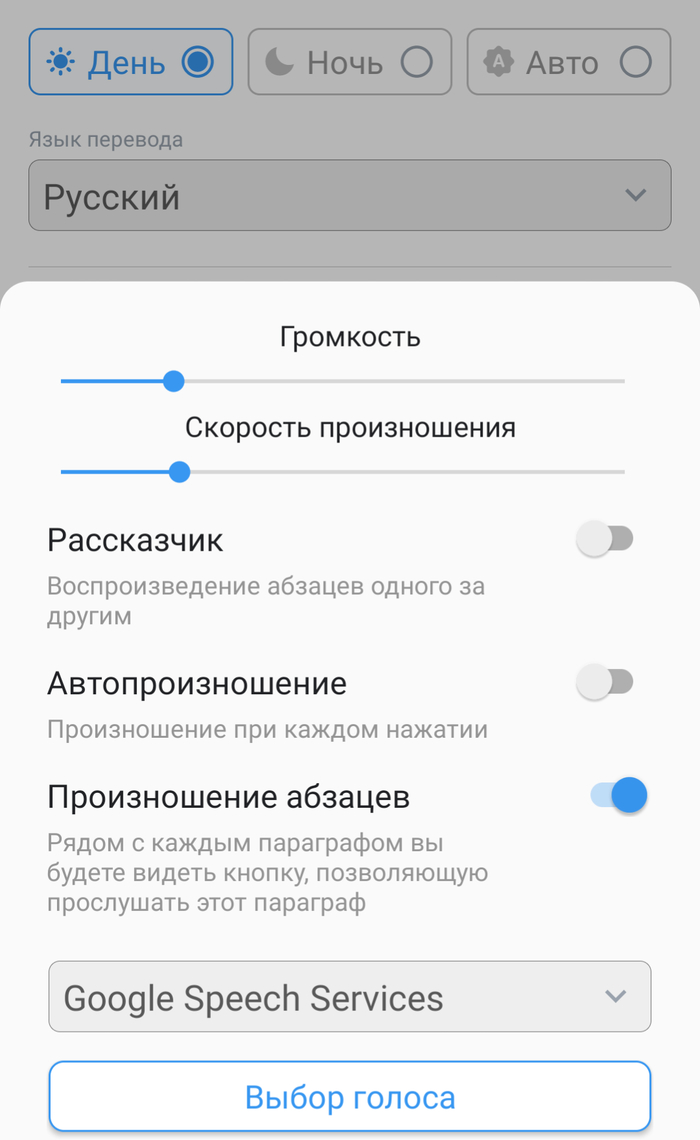Choose the Авто theme mode
Image resolution: width=700 pixels, height=1140 pixels.
pyautogui.click(x=568, y=62)
